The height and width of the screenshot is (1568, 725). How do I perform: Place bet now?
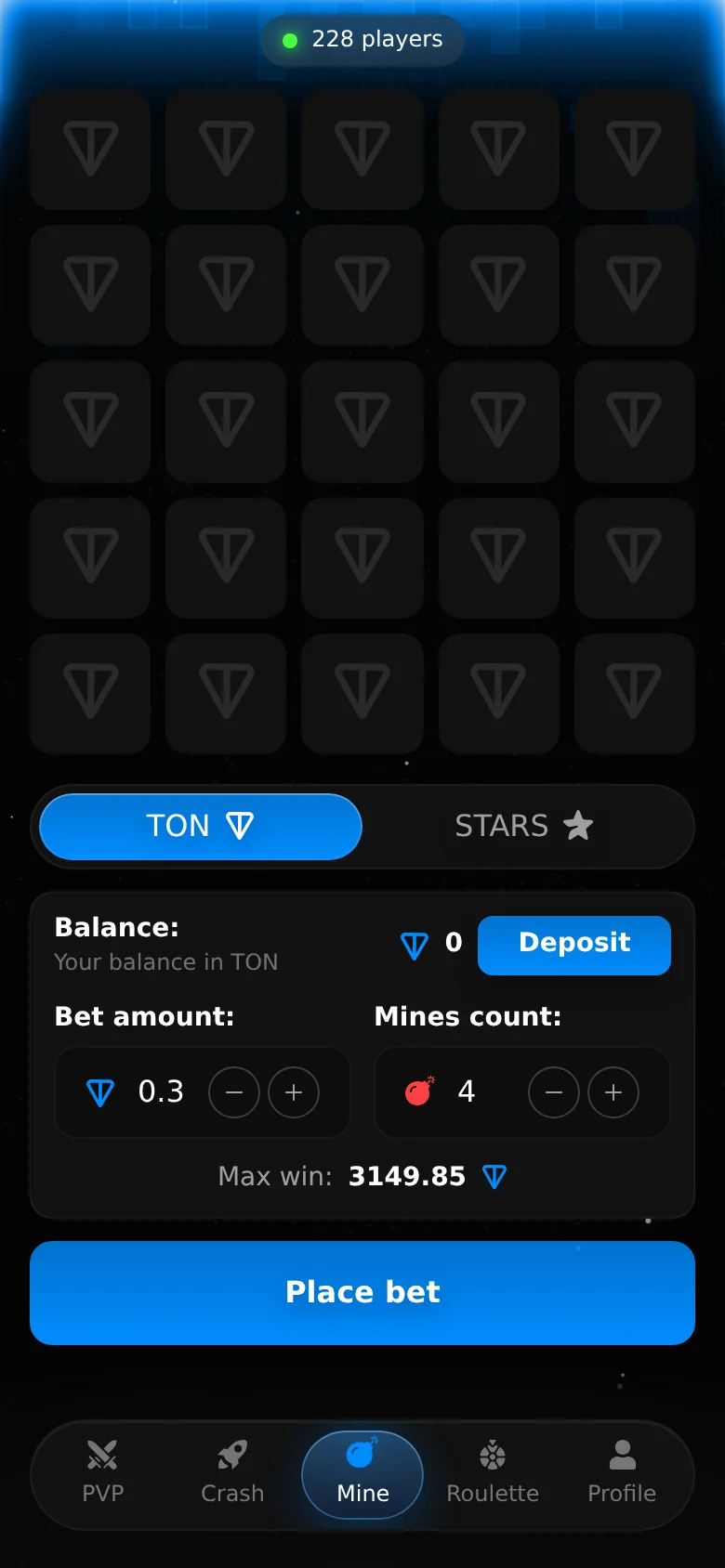362,1292
